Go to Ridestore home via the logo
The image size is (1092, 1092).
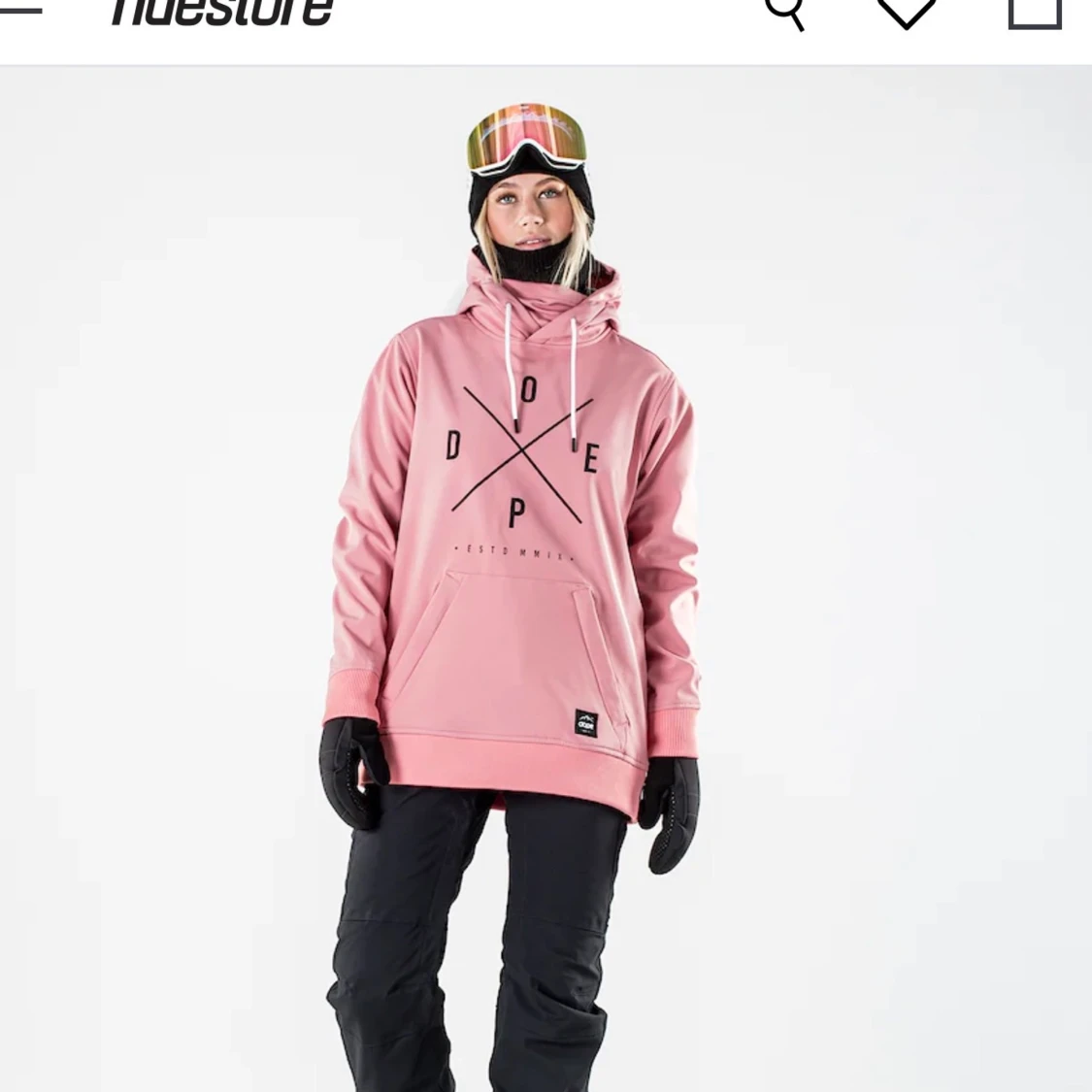[x=221, y=12]
